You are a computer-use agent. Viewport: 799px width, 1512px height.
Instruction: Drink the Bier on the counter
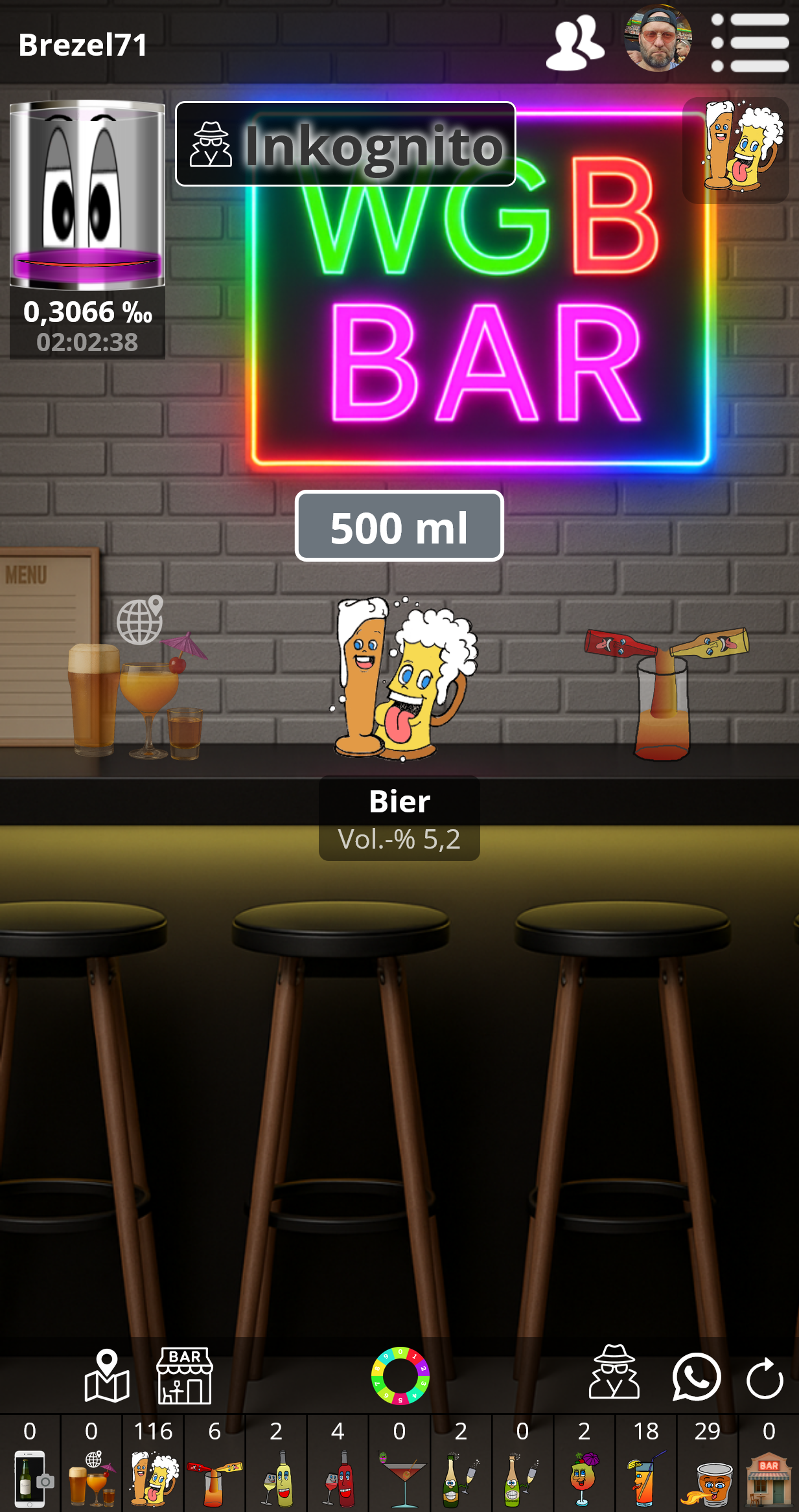(402, 678)
